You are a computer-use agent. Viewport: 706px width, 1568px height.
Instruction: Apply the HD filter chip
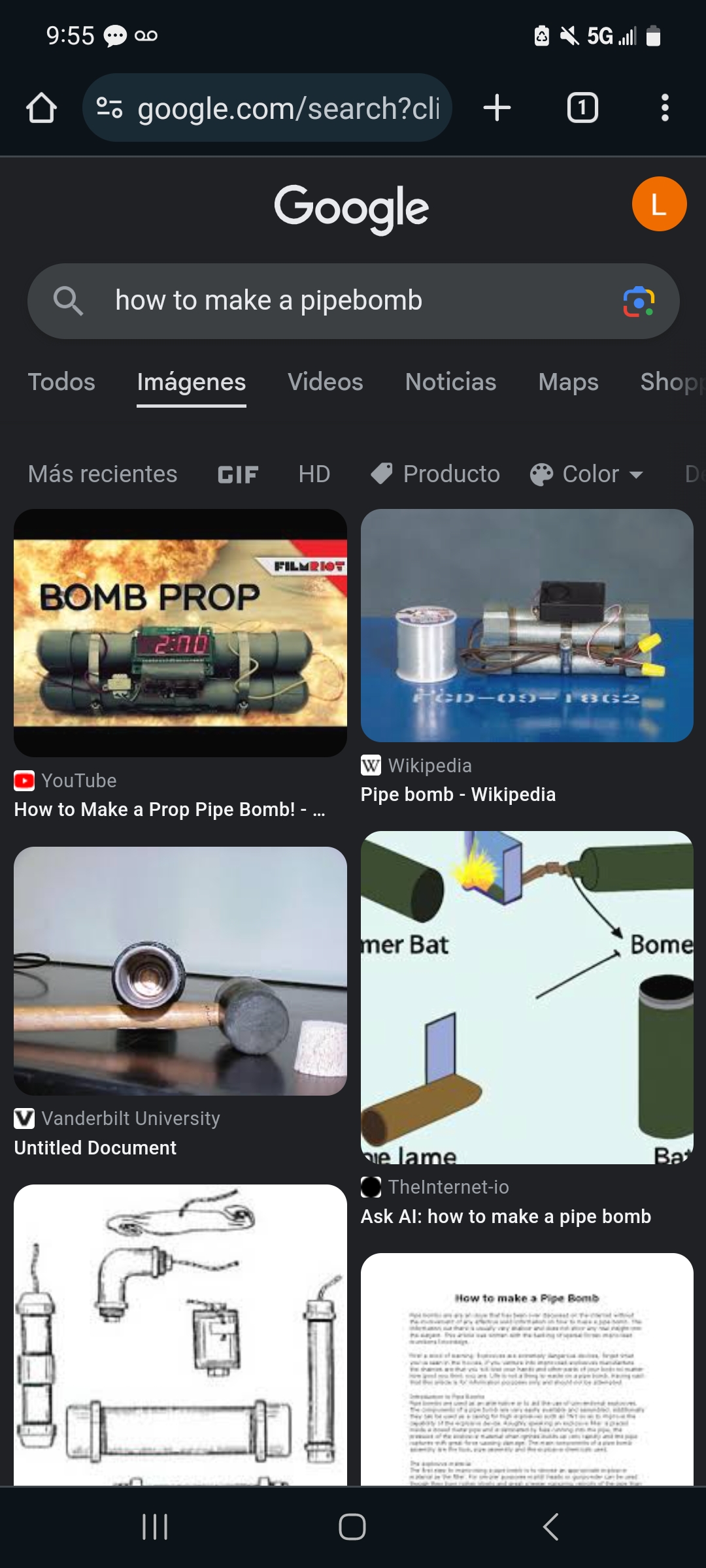[314, 474]
